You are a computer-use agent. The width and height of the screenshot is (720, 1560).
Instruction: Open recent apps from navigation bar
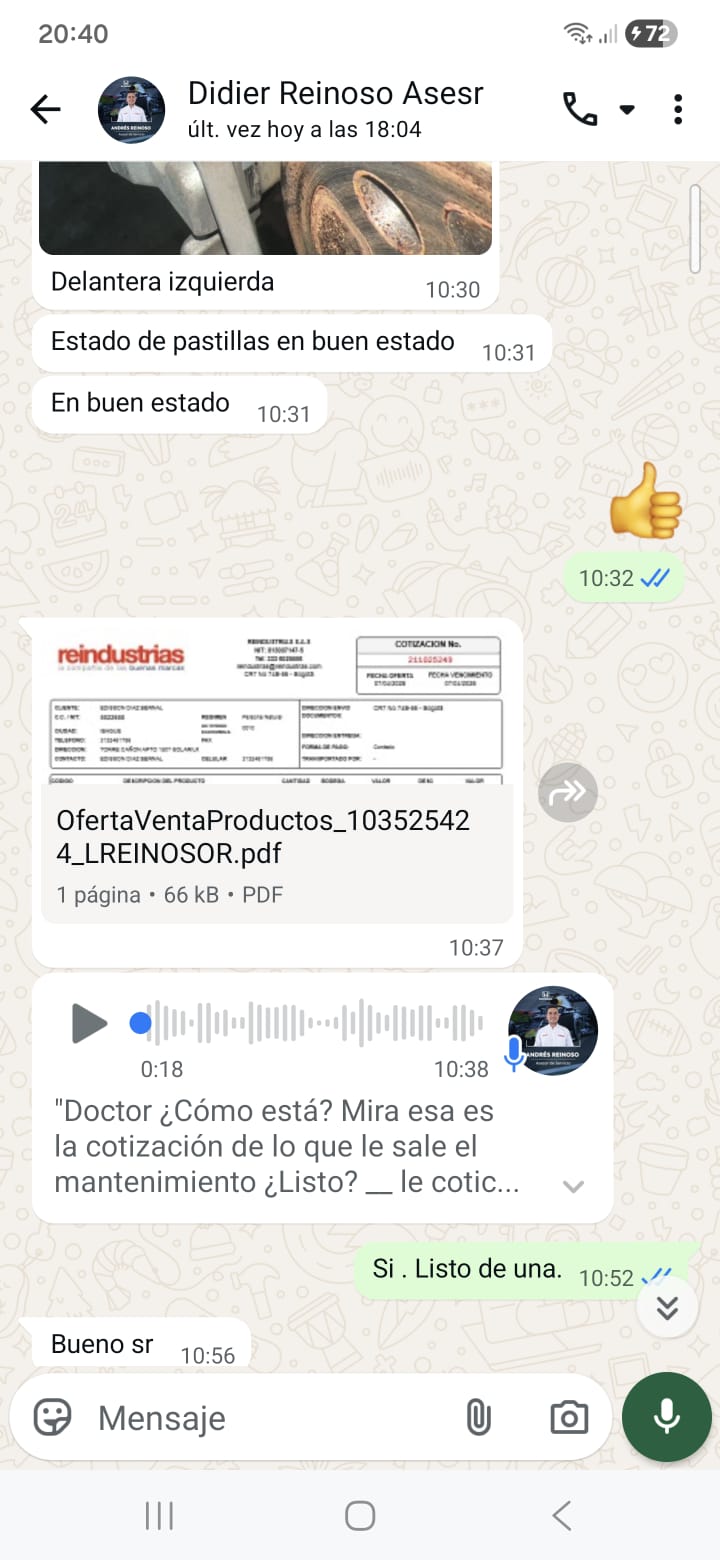tap(159, 1515)
